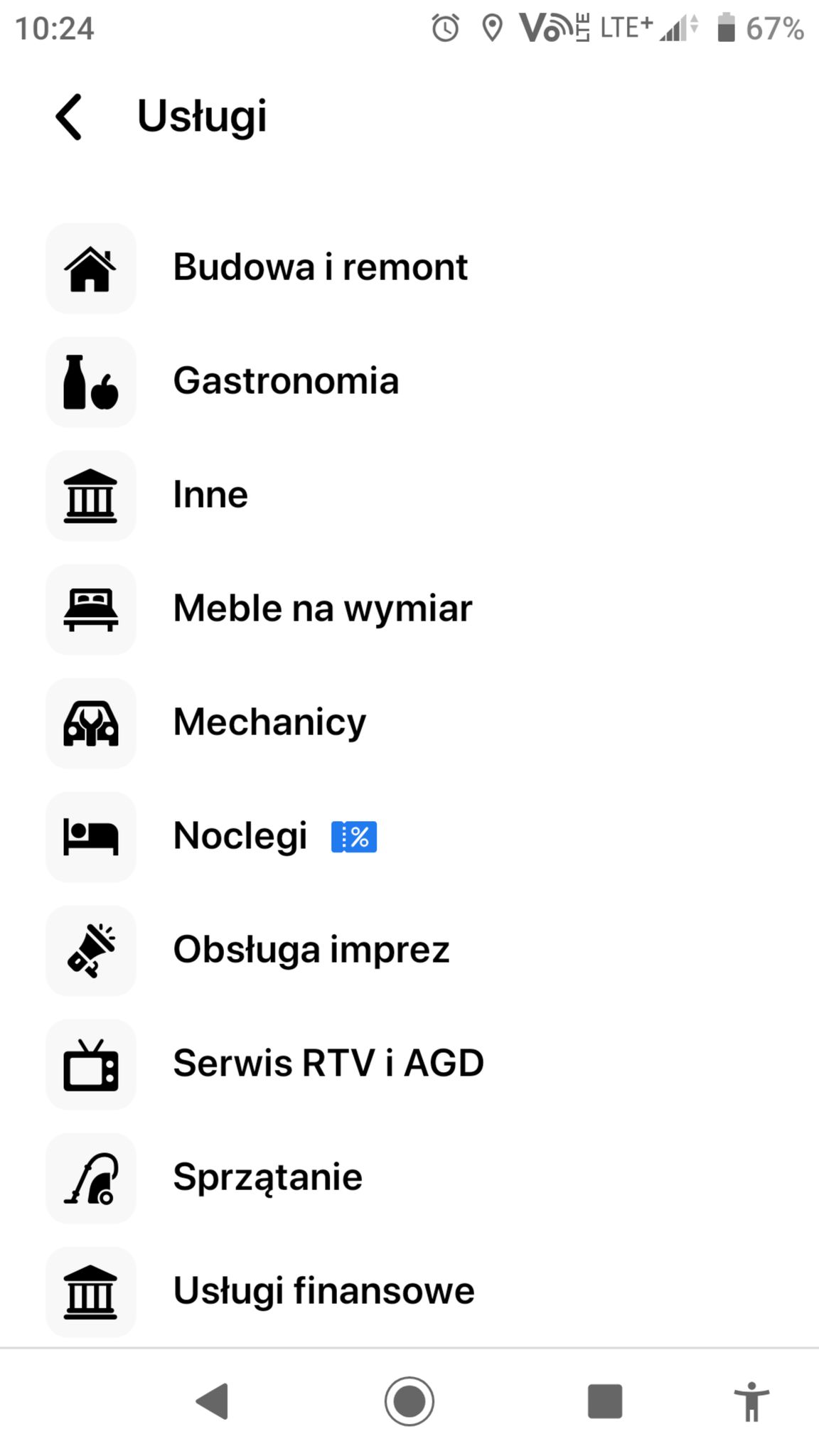This screenshot has width=819, height=1456.
Task: Go back from the Usługi screen
Action: [x=69, y=117]
